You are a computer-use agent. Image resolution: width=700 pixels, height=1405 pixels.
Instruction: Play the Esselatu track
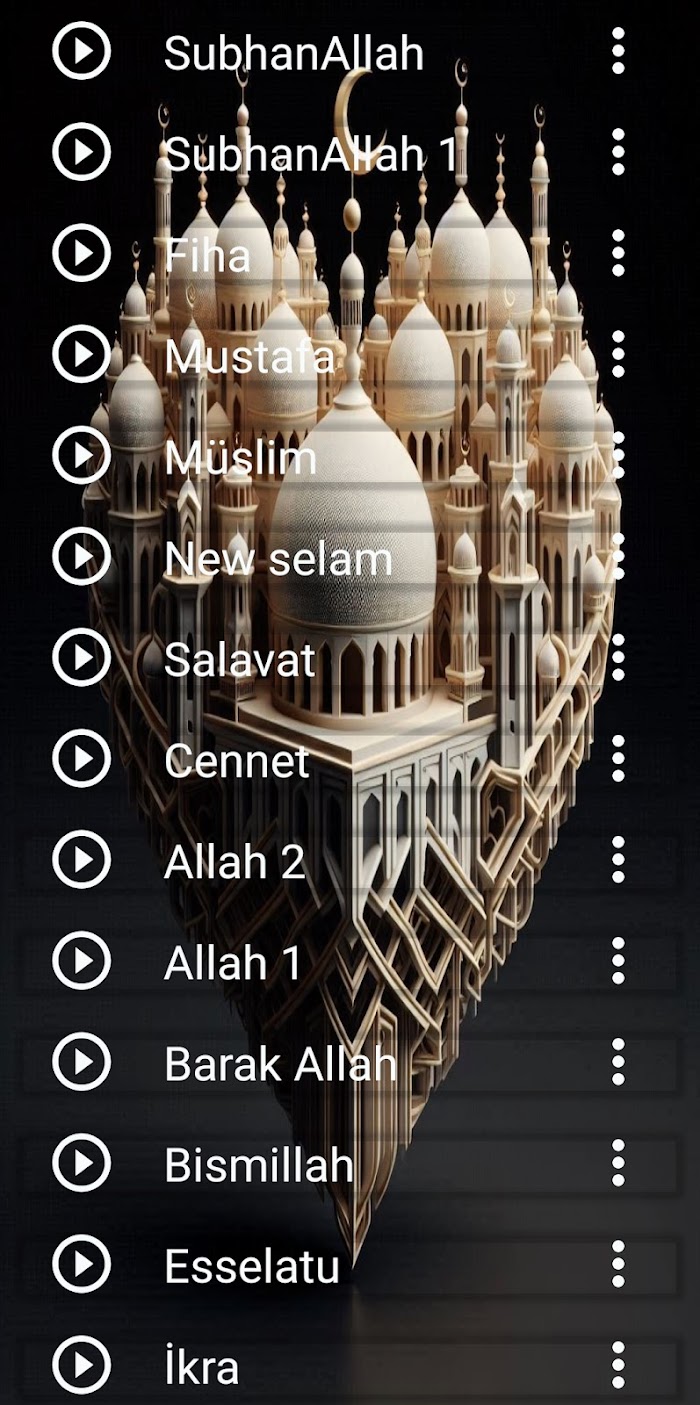click(81, 1265)
